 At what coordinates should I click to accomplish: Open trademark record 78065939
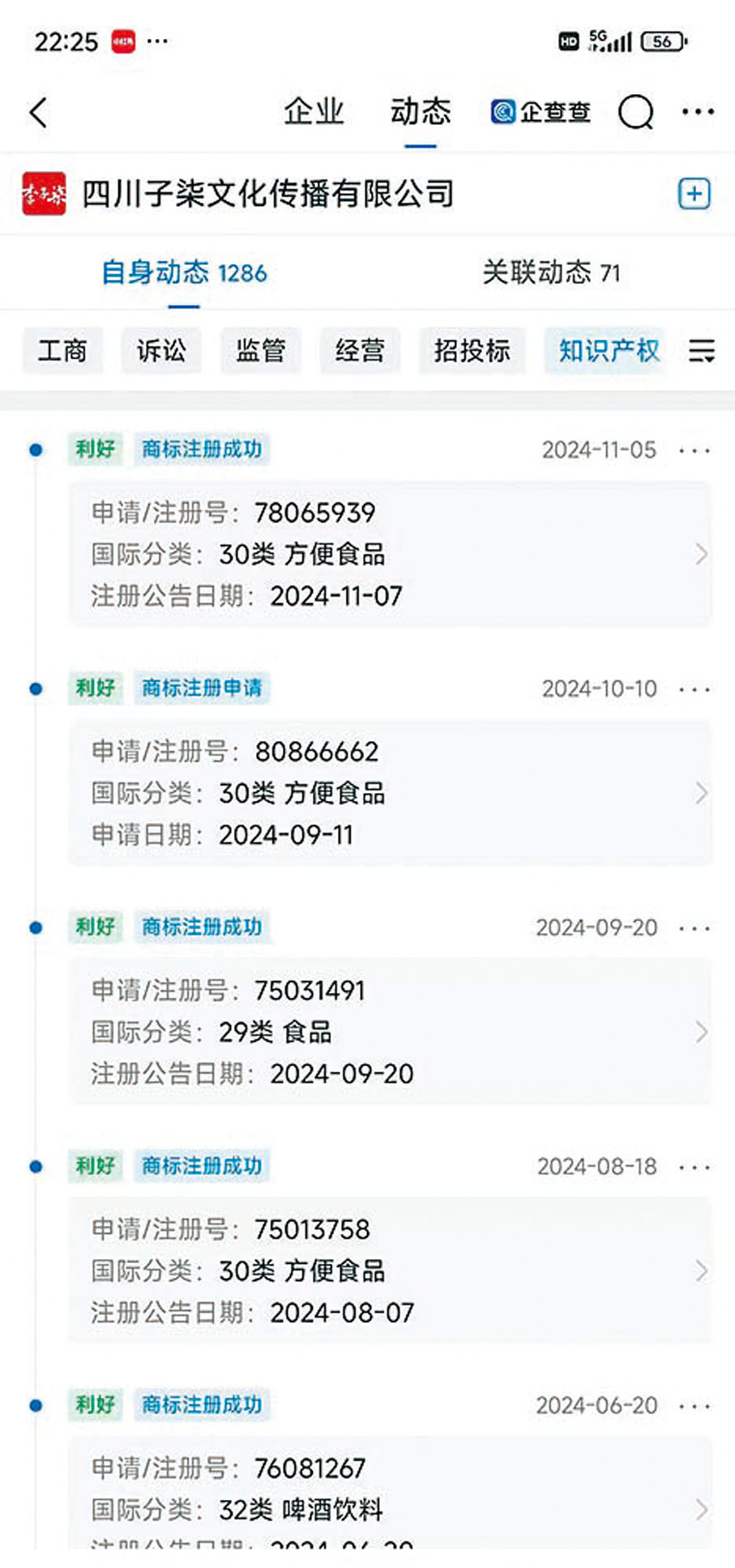click(389, 554)
